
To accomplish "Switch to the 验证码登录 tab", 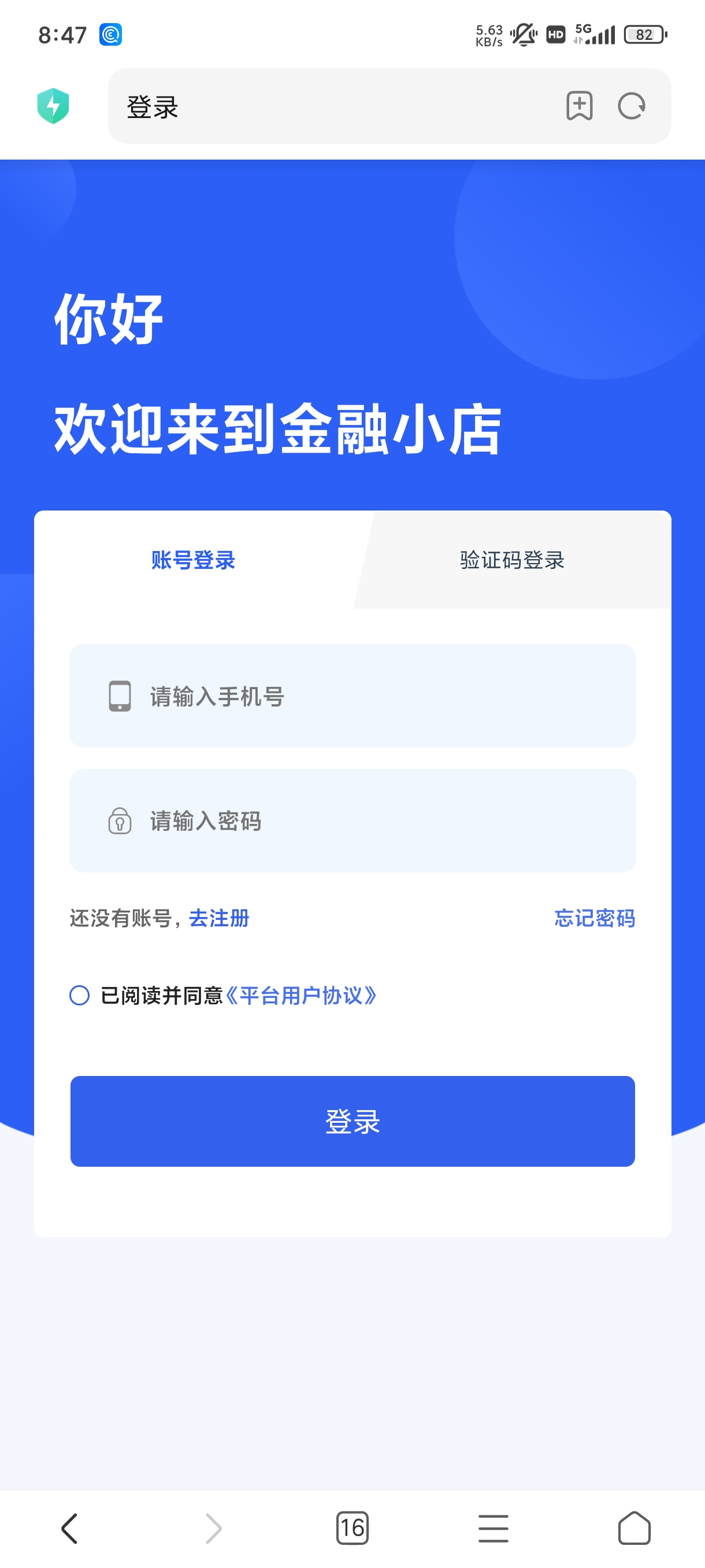I will click(x=512, y=560).
